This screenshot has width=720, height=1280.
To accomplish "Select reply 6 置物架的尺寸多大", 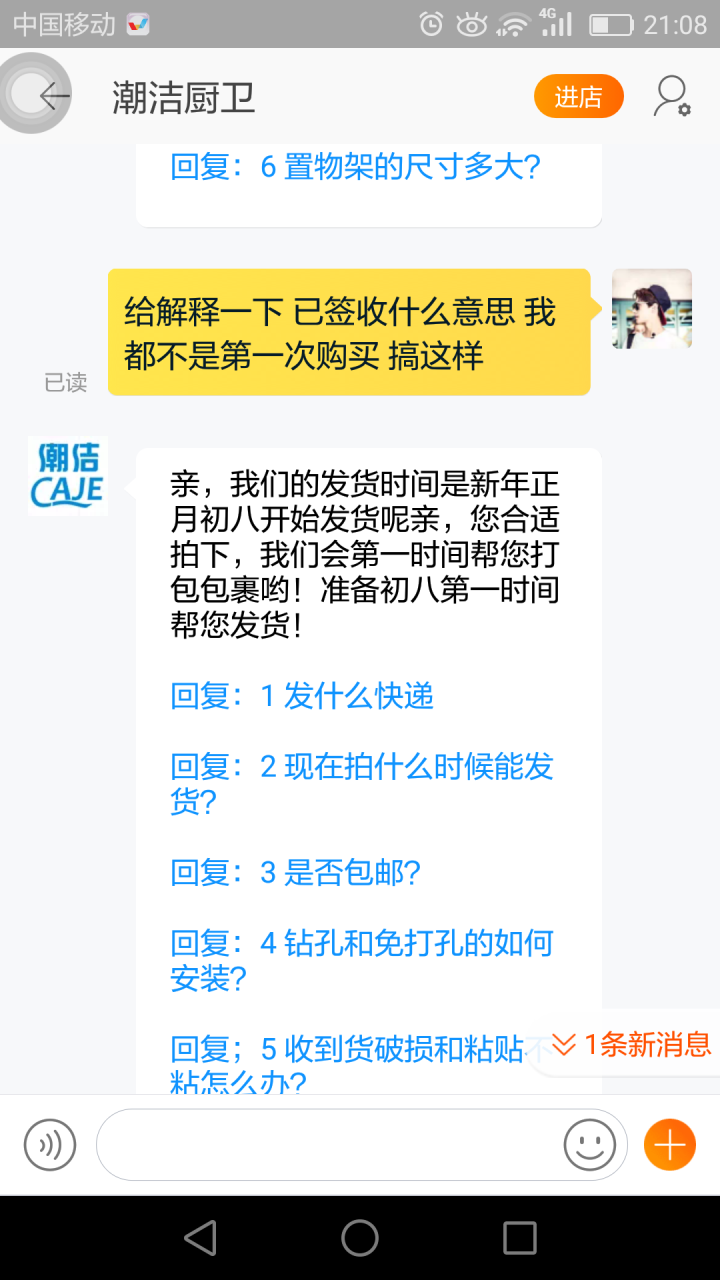I will 355,167.
